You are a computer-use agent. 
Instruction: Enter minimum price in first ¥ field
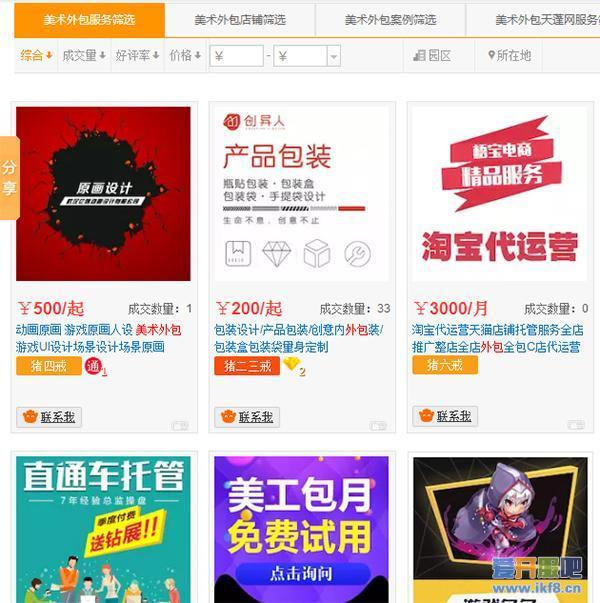pos(237,56)
